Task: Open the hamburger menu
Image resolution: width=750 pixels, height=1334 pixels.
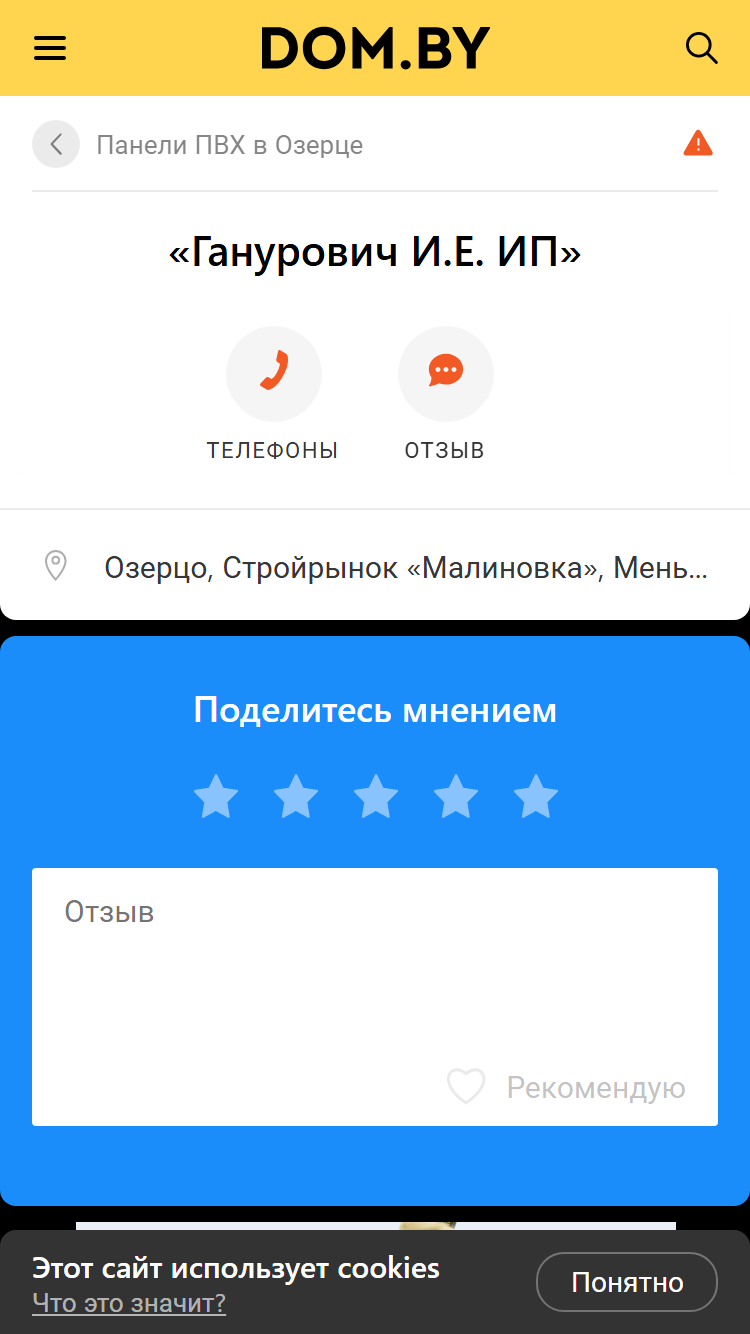Action: point(50,48)
